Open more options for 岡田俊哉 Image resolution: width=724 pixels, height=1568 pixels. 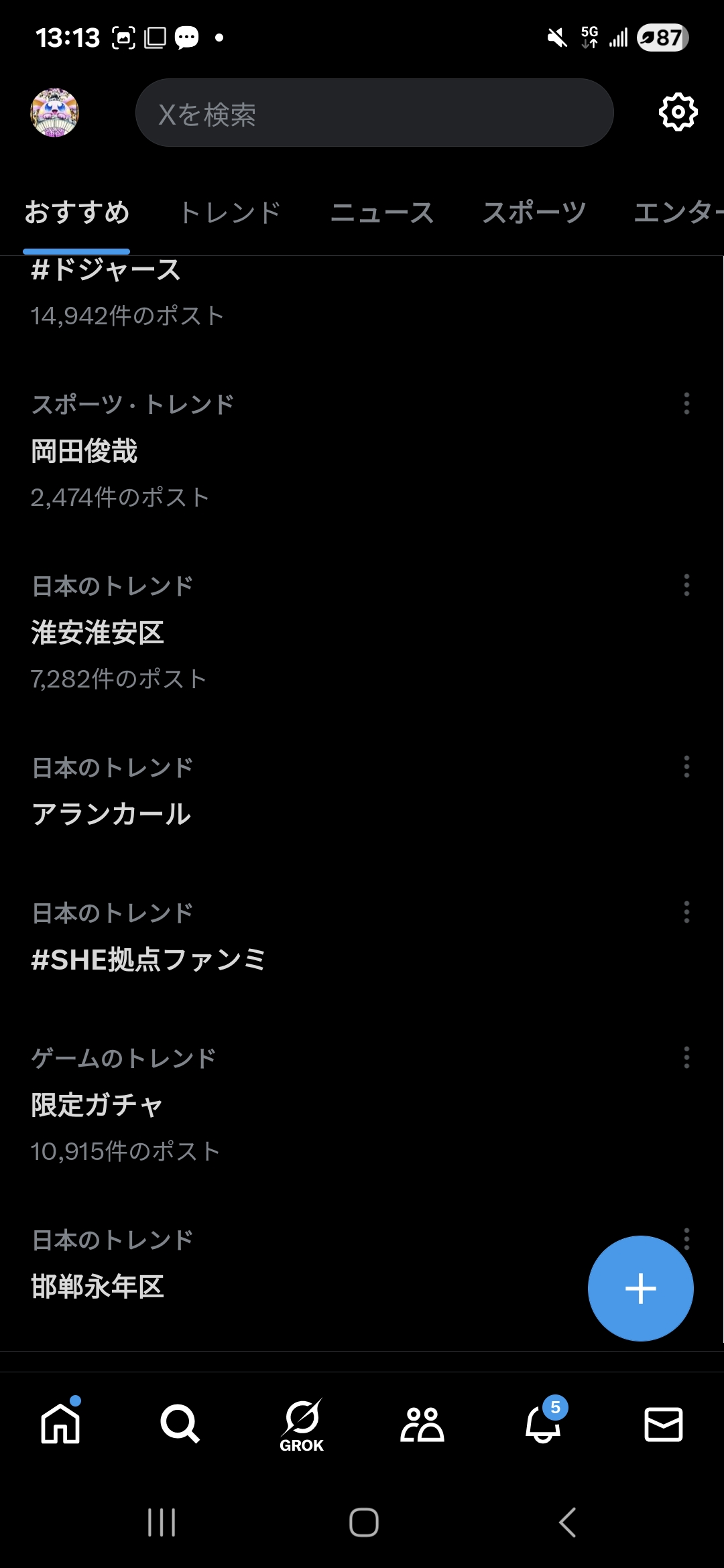[686, 403]
